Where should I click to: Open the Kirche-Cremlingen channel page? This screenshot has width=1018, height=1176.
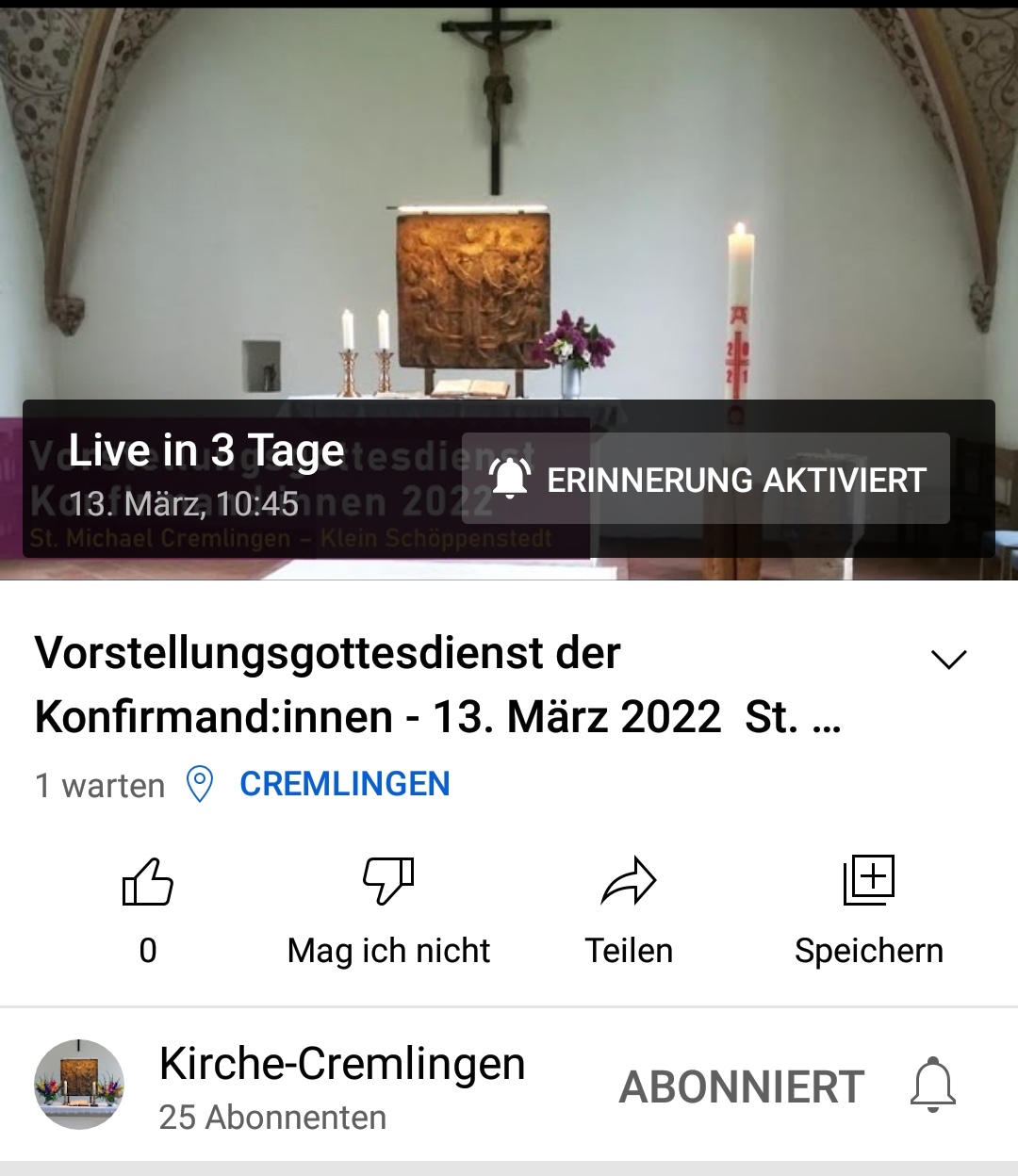(x=341, y=1065)
